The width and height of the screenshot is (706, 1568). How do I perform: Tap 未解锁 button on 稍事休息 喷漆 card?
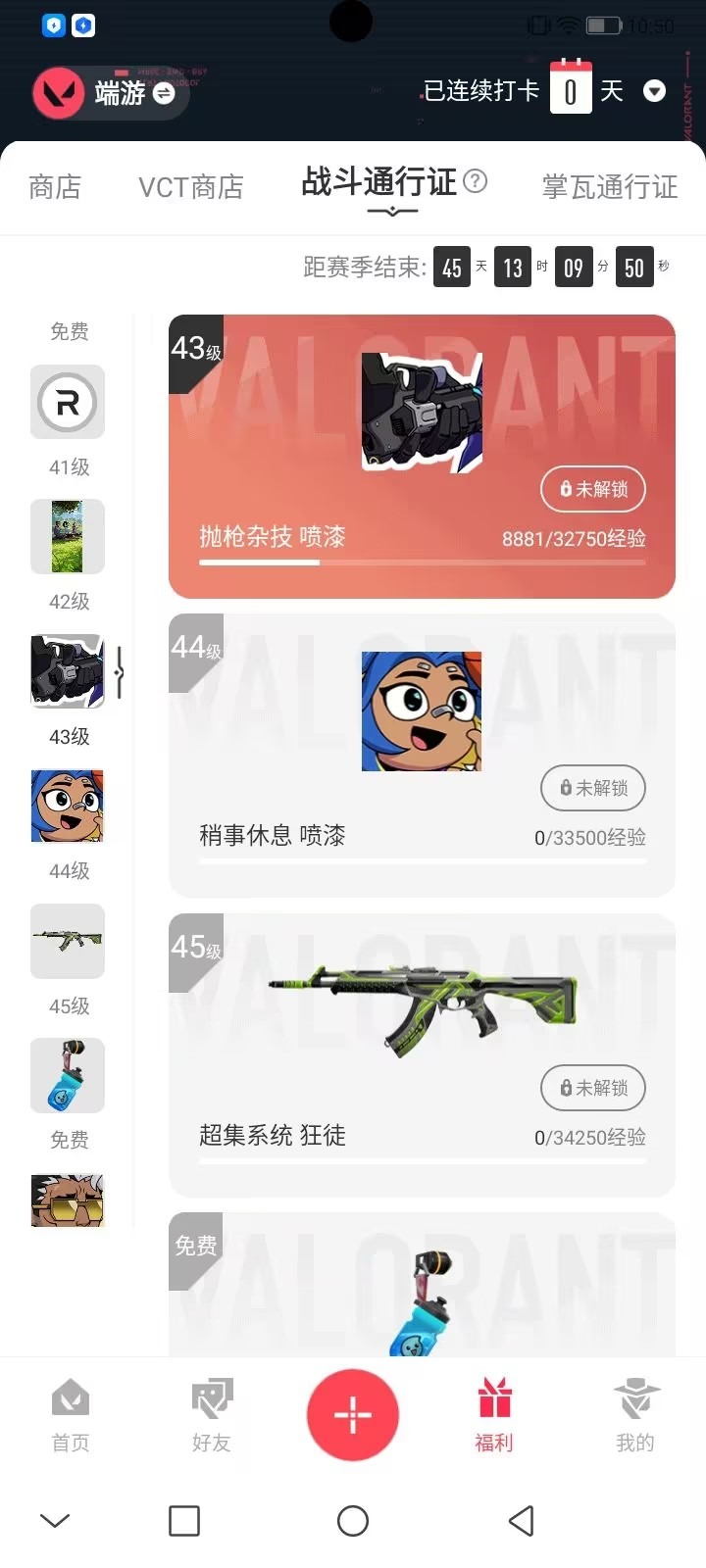click(593, 788)
